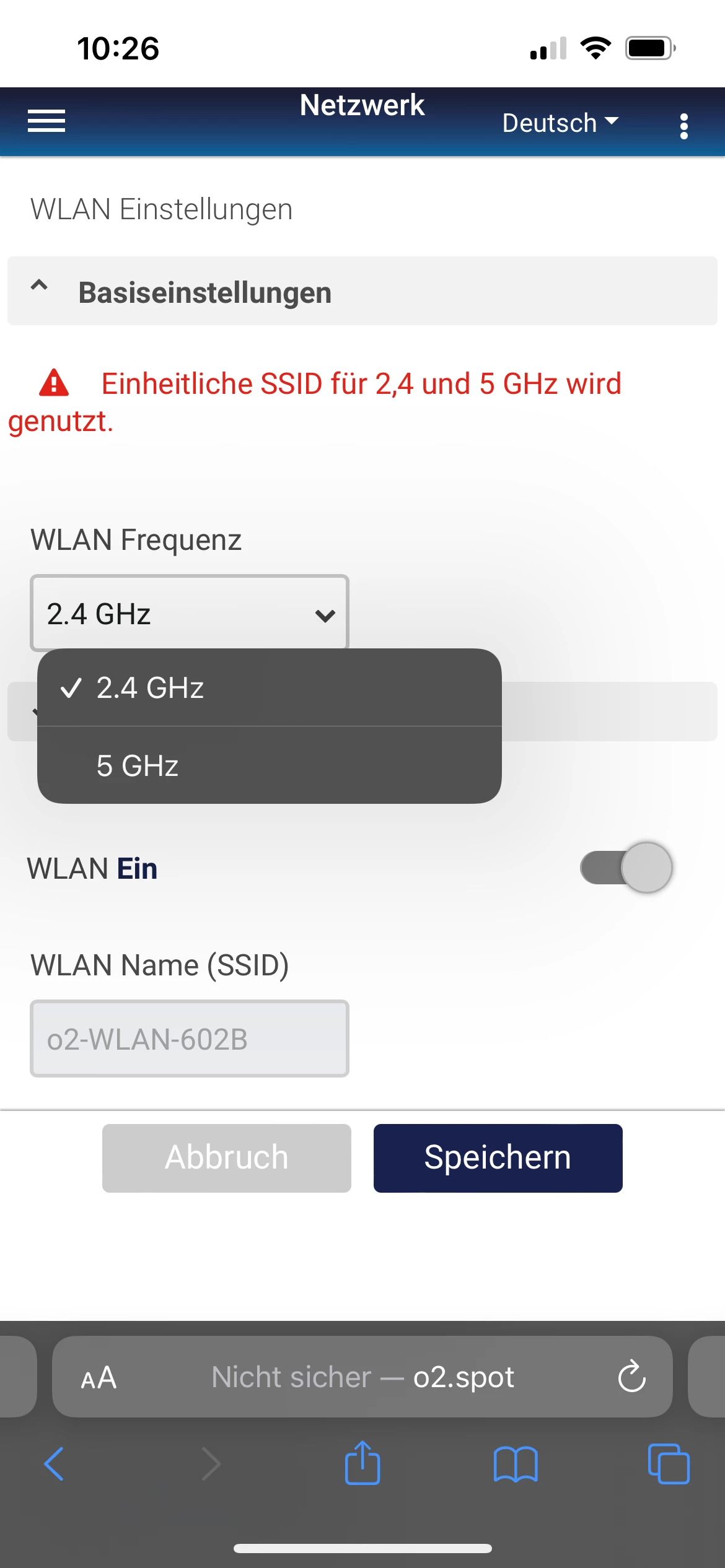The width and height of the screenshot is (725, 1568).
Task: Save settings with Speichern
Action: (498, 1158)
